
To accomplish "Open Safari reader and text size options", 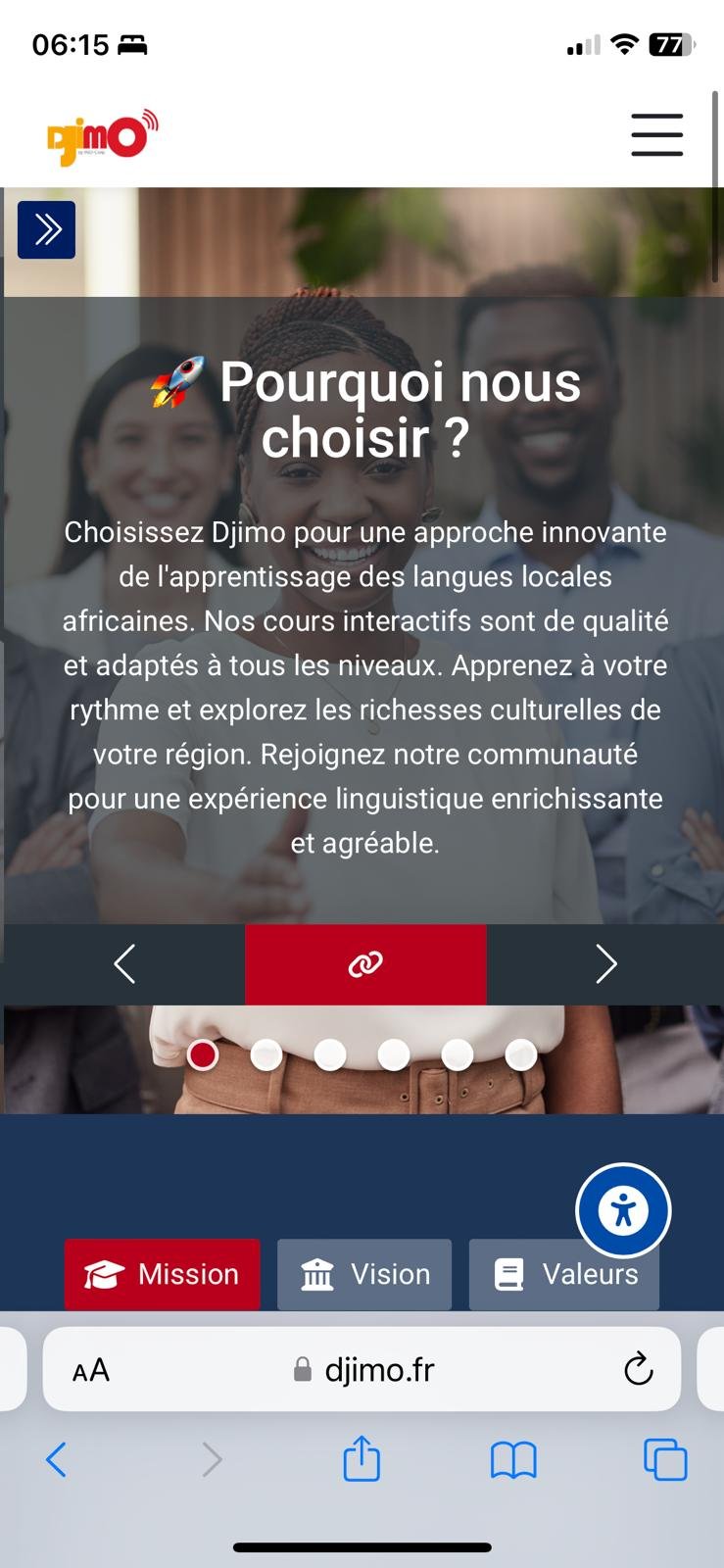I will coord(91,1369).
